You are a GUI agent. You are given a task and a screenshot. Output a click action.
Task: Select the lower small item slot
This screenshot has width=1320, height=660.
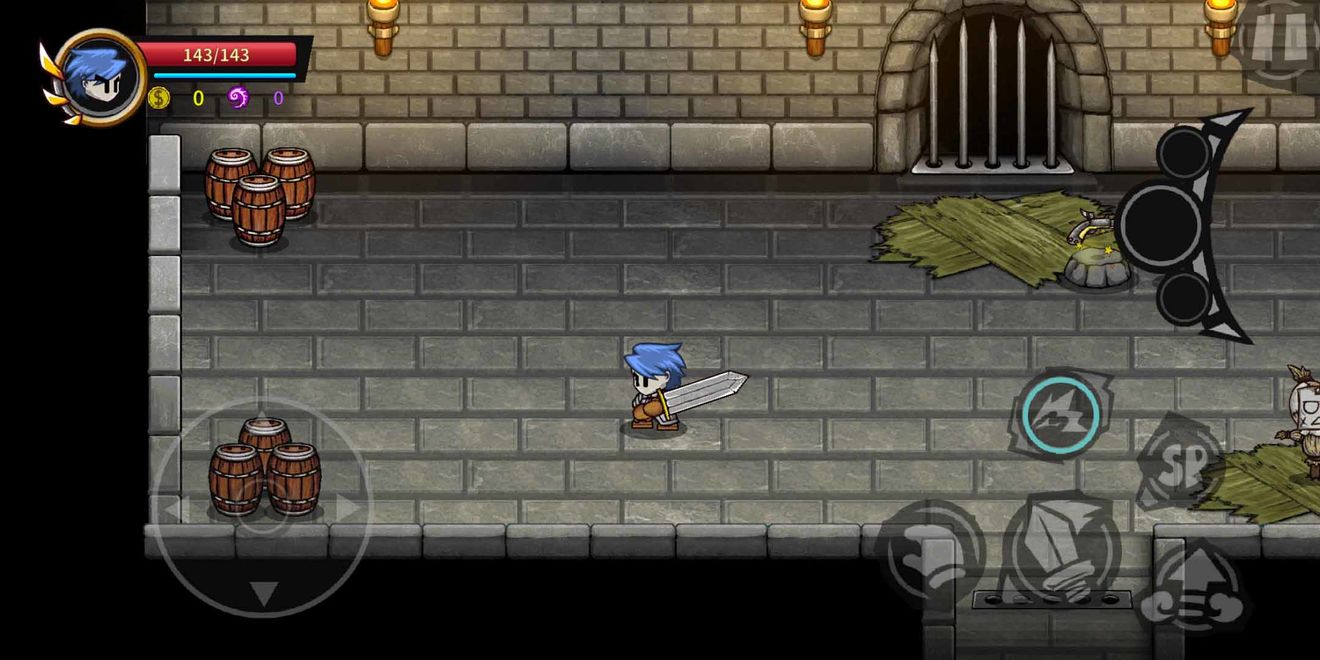(1184, 297)
